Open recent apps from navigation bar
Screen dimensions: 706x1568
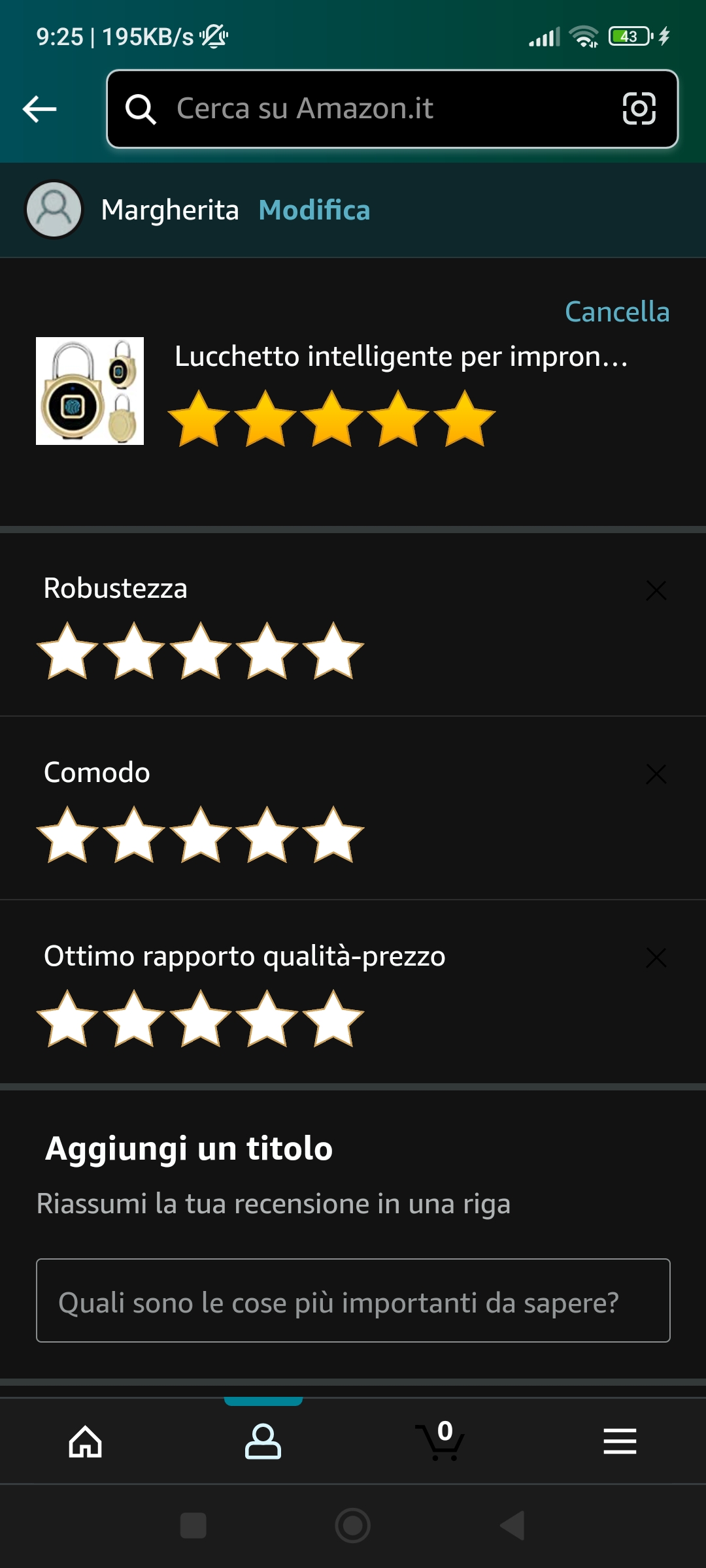193,1526
